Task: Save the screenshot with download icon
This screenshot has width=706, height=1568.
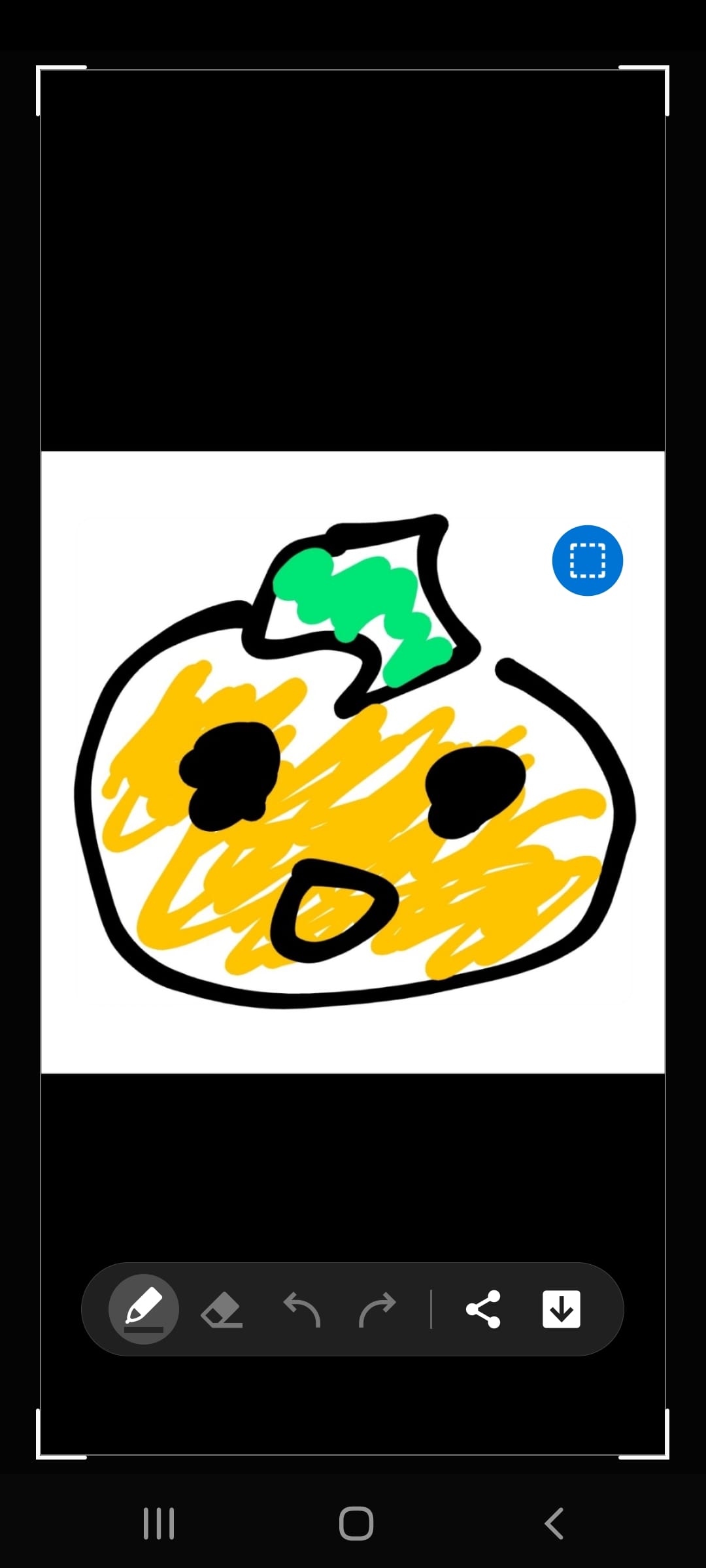Action: click(561, 1309)
